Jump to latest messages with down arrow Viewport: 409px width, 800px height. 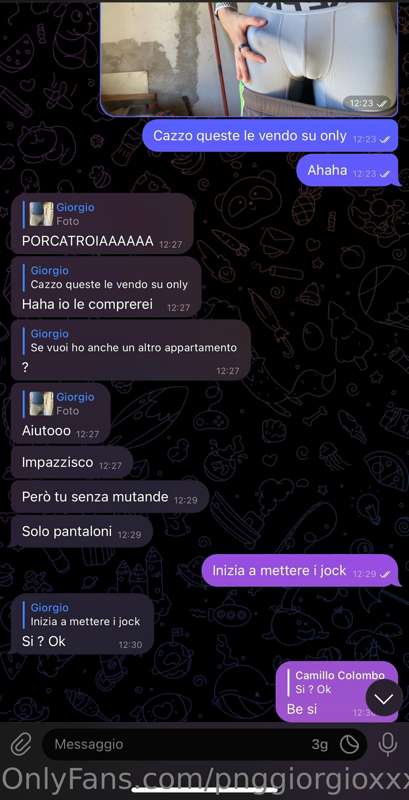[x=384, y=698]
